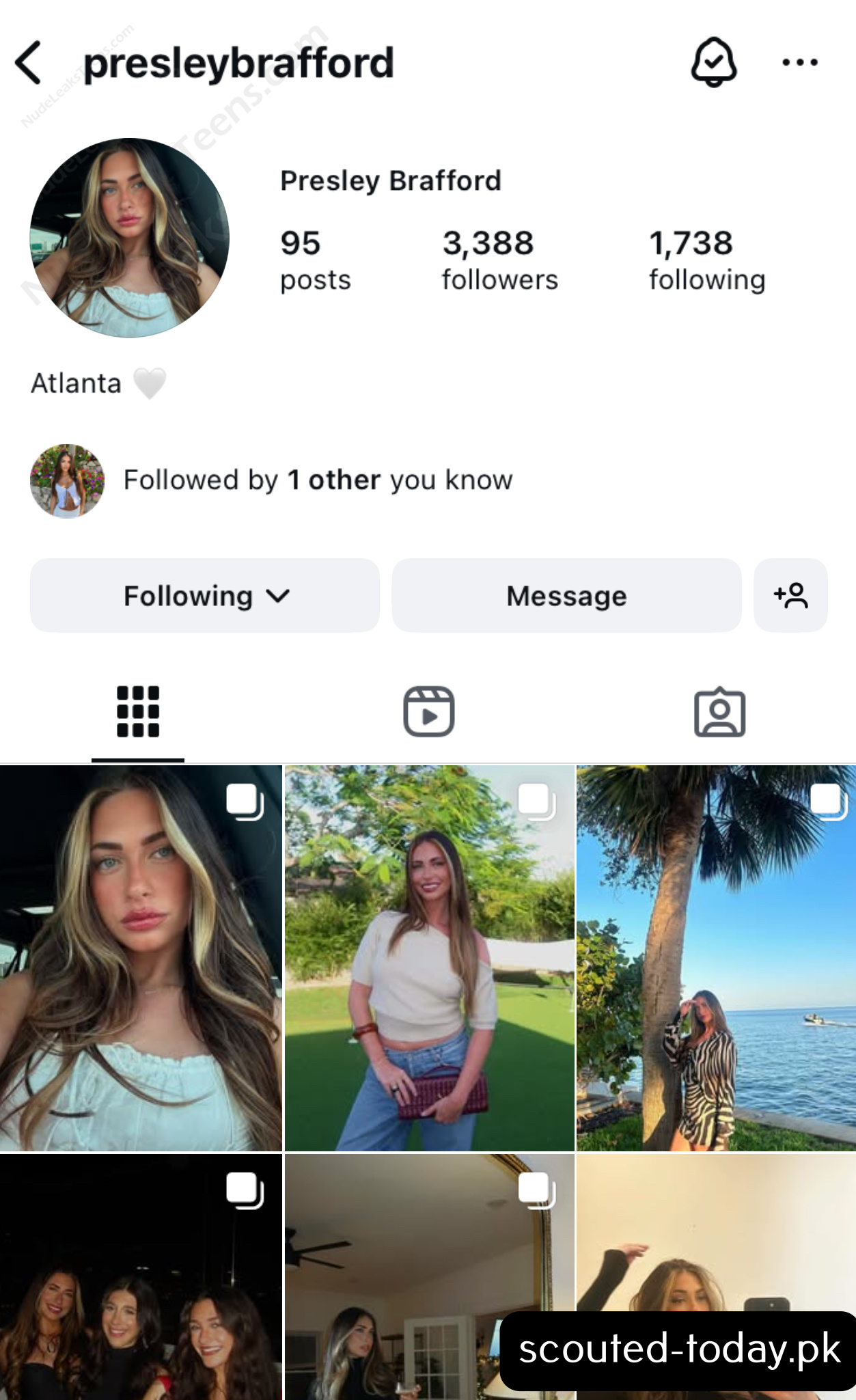This screenshot has height=1400, width=856.
Task: Switch to the tagged photos tab
Action: [719, 712]
